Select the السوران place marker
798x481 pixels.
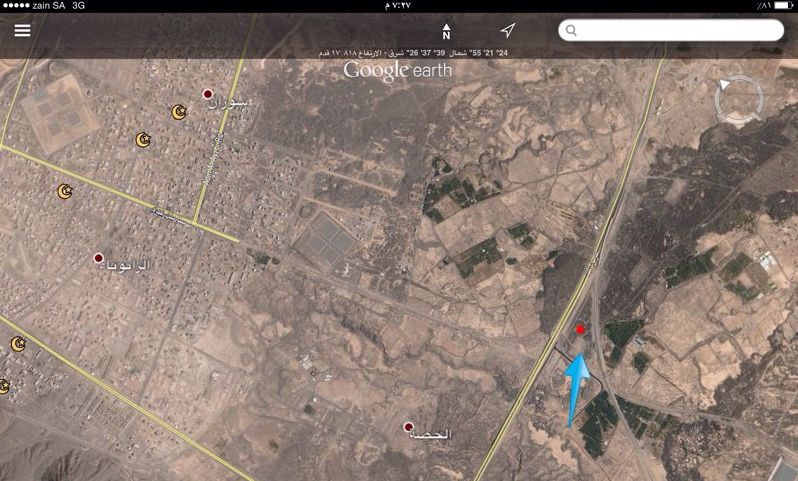[208, 94]
